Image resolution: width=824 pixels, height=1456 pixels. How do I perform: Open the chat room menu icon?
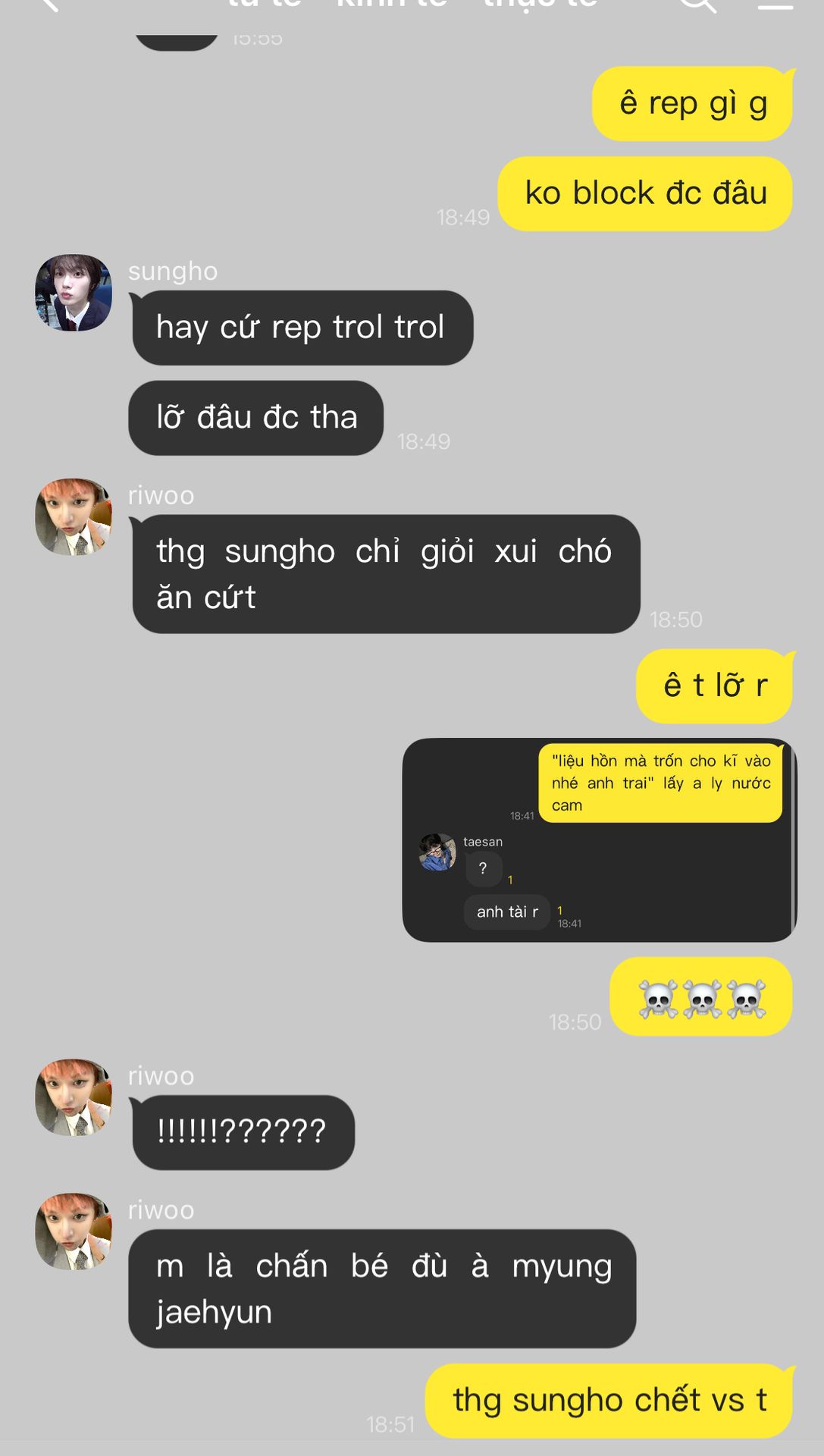(775, 5)
